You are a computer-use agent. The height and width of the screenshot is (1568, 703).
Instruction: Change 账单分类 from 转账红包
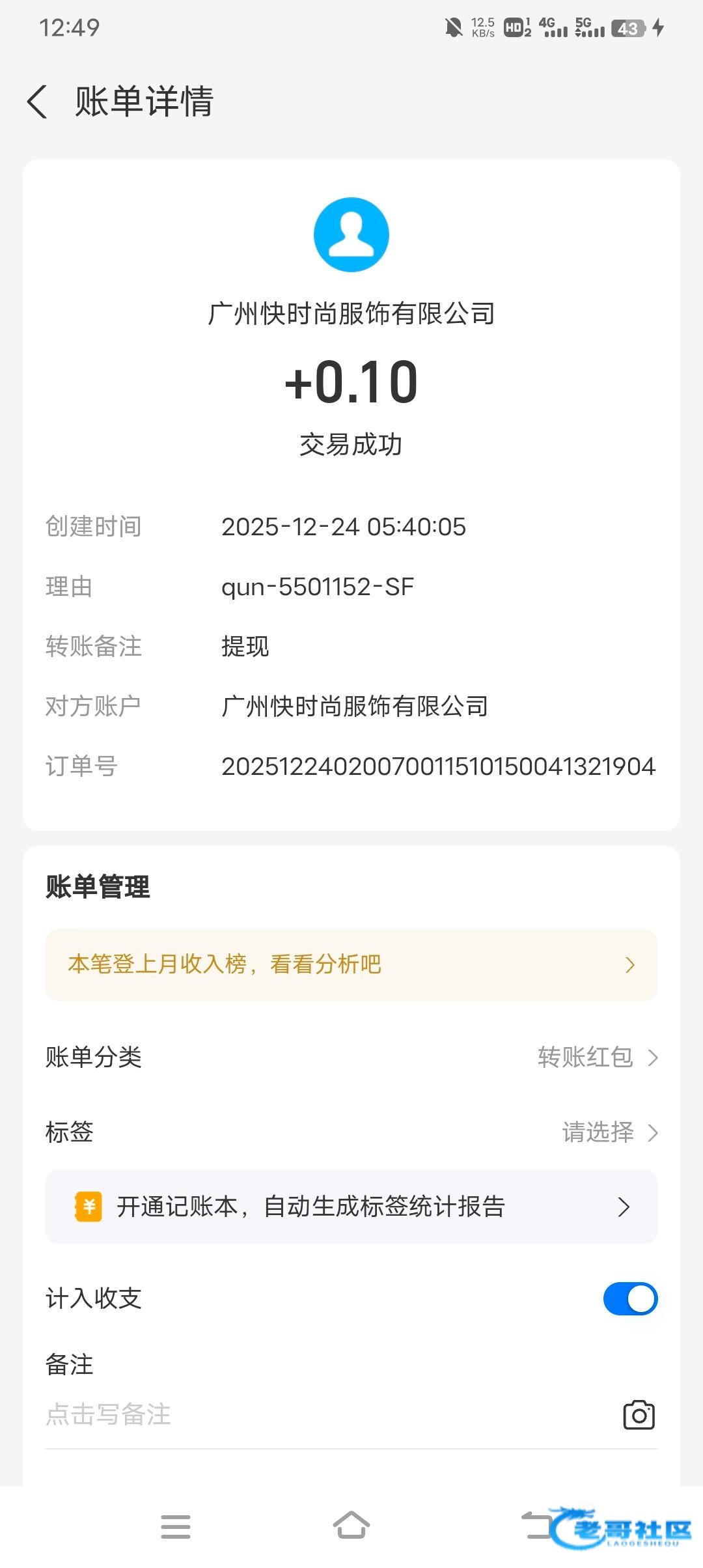coord(598,1057)
